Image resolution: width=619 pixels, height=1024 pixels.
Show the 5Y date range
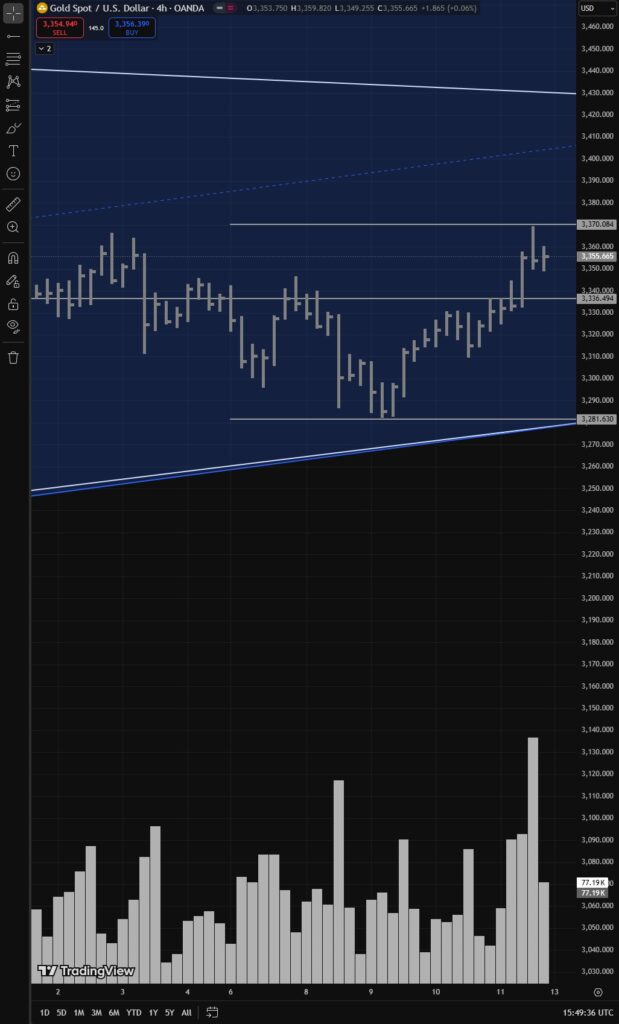[x=169, y=1013]
